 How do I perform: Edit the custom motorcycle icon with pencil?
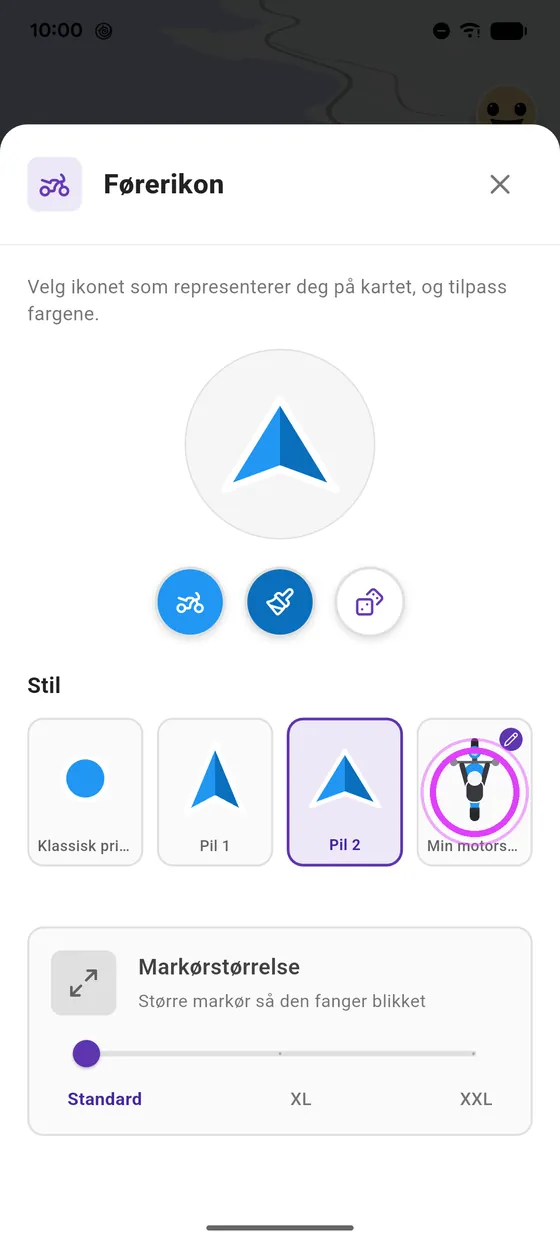(511, 740)
